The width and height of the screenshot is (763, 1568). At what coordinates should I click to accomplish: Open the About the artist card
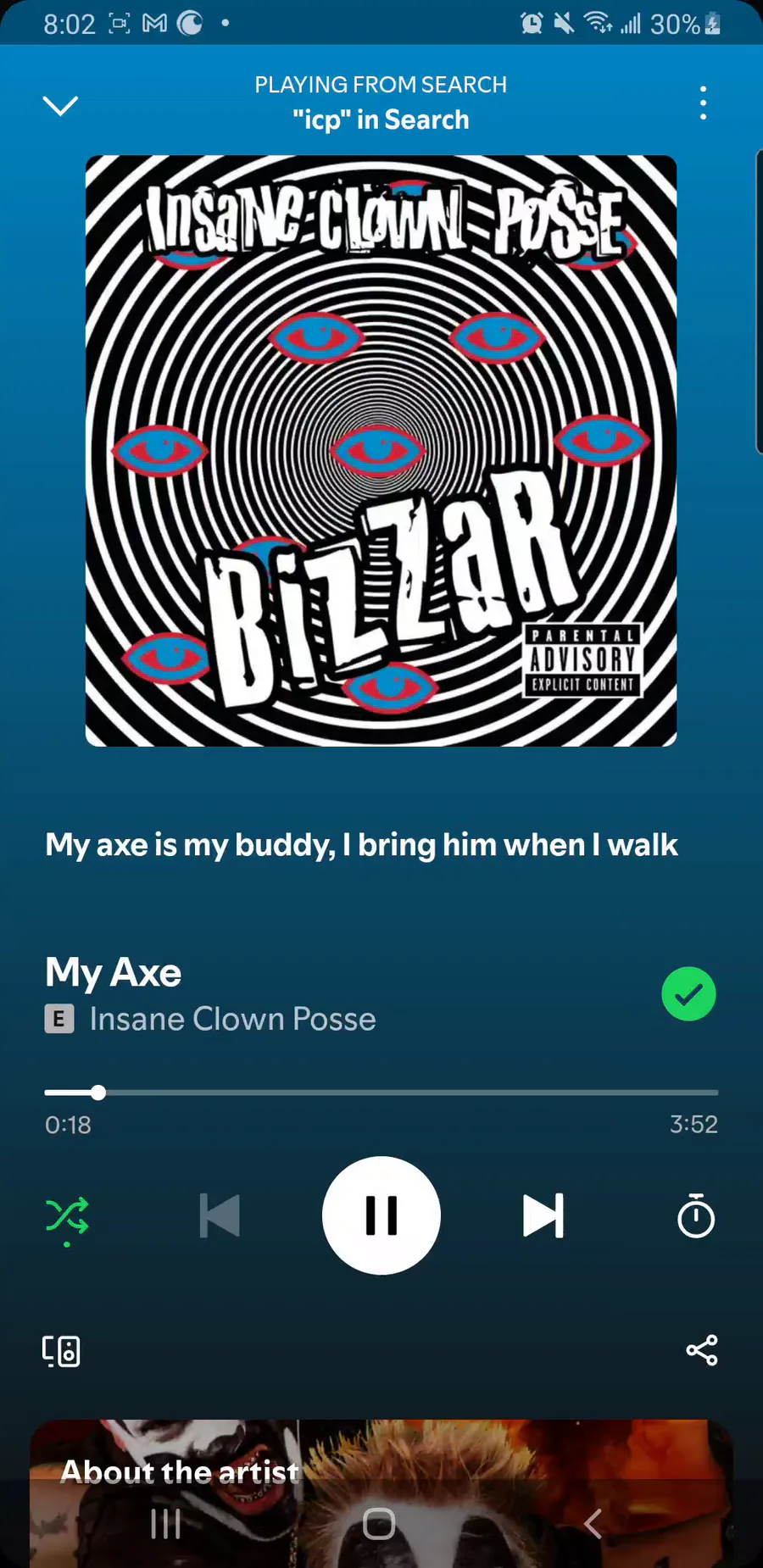point(381,1458)
